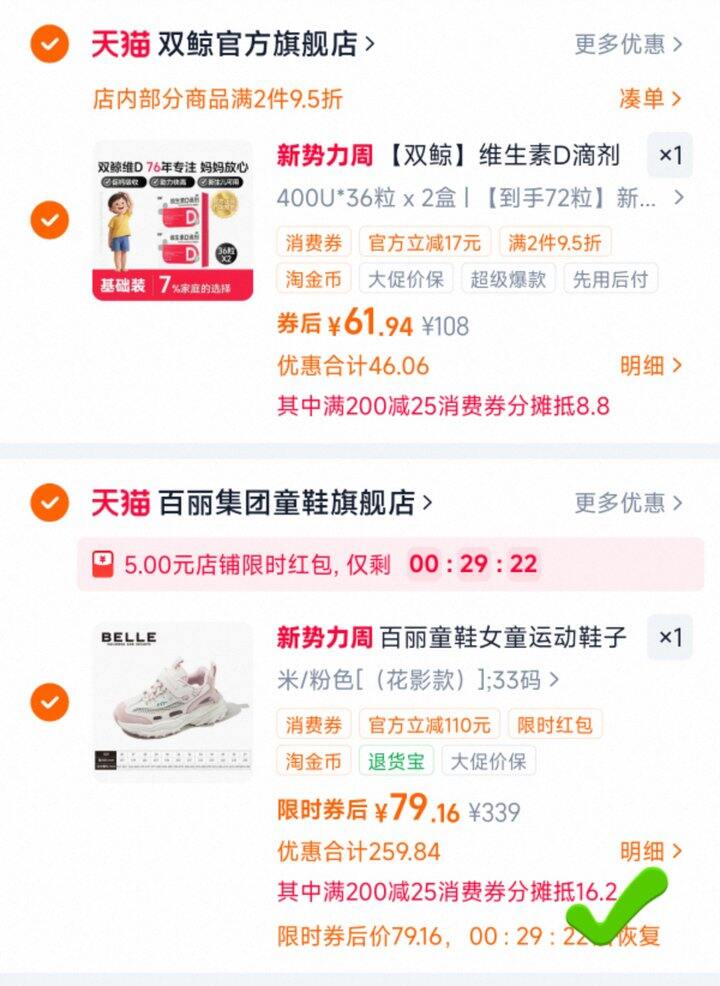This screenshot has width=720, height=986.
Task: Open the 百丽集团童鞋旗舰店 store page
Action: 294,502
